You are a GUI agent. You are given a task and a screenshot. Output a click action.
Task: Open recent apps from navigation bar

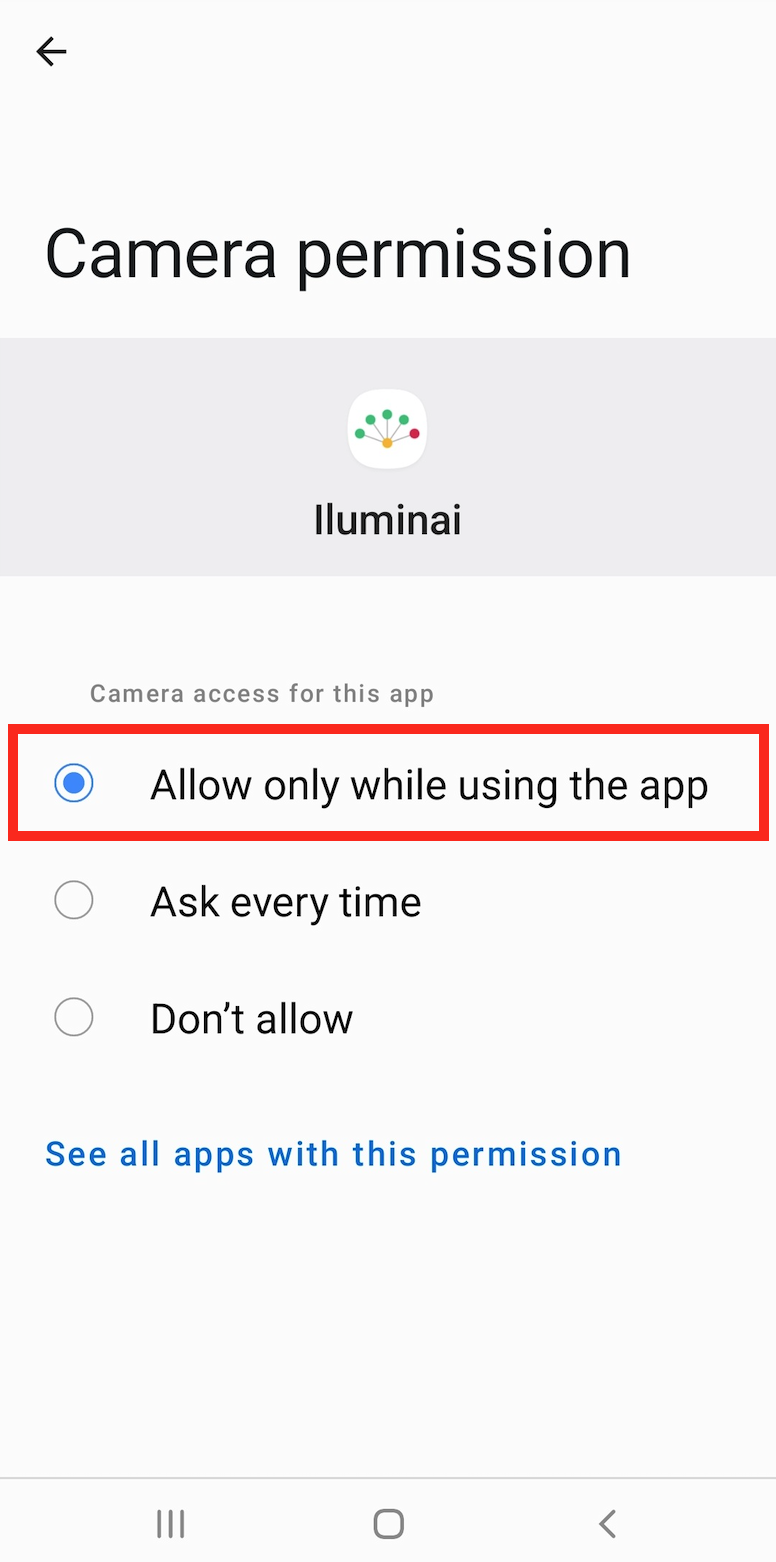click(x=171, y=1523)
